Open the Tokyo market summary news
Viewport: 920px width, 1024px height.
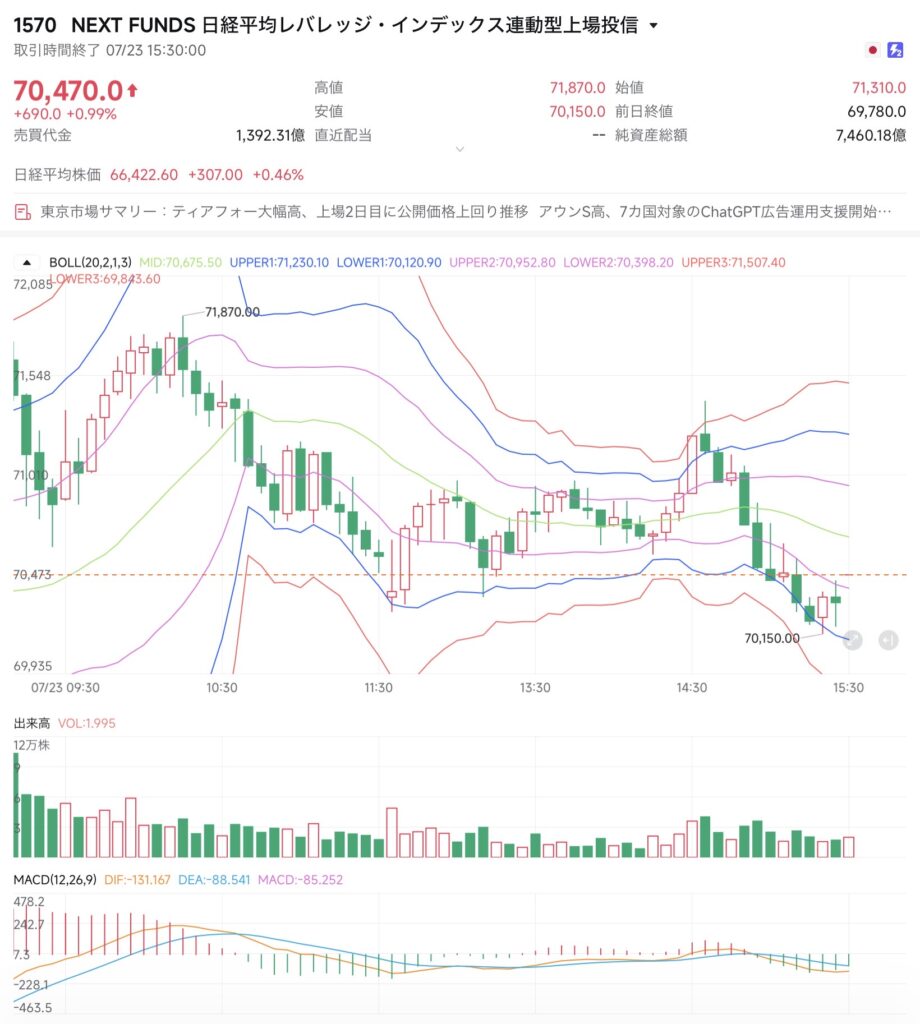point(452,212)
